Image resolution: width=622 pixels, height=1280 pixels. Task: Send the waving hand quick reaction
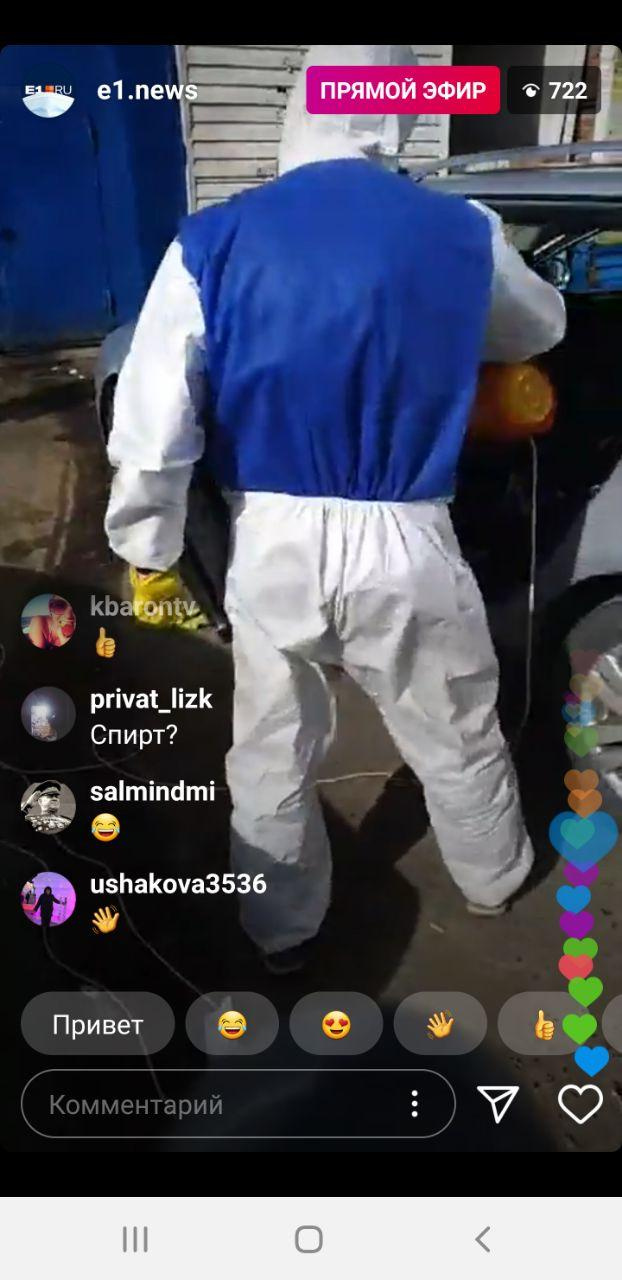click(x=440, y=1024)
